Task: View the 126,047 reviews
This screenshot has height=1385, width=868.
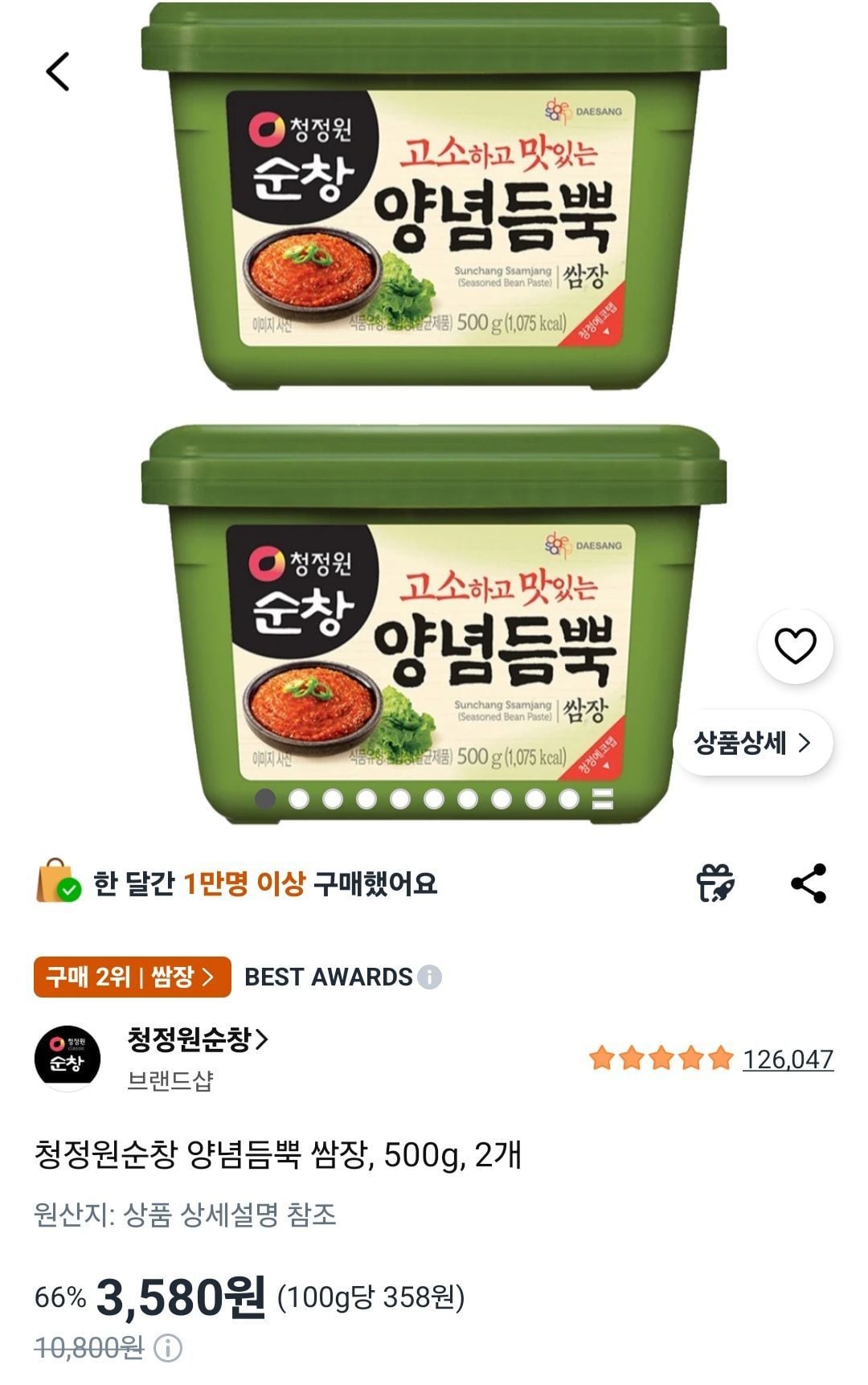Action: pyautogui.click(x=787, y=1059)
